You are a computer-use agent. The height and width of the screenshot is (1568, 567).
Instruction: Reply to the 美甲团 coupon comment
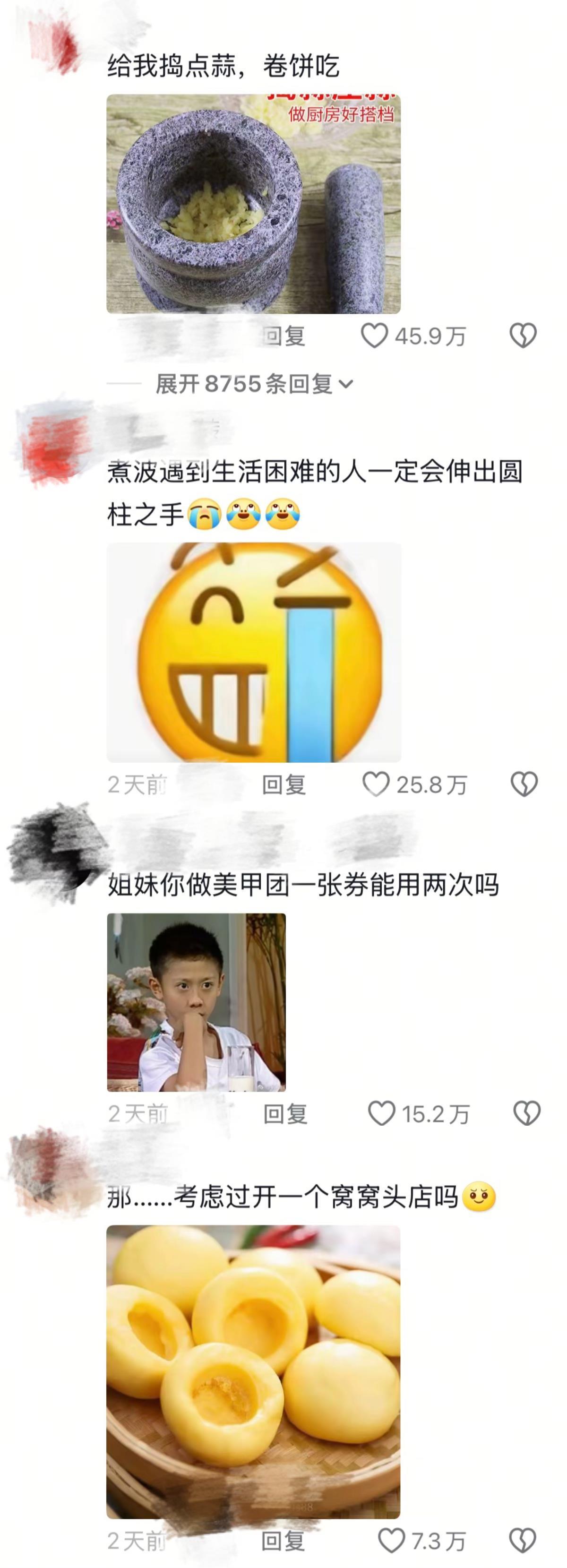pos(285,1114)
